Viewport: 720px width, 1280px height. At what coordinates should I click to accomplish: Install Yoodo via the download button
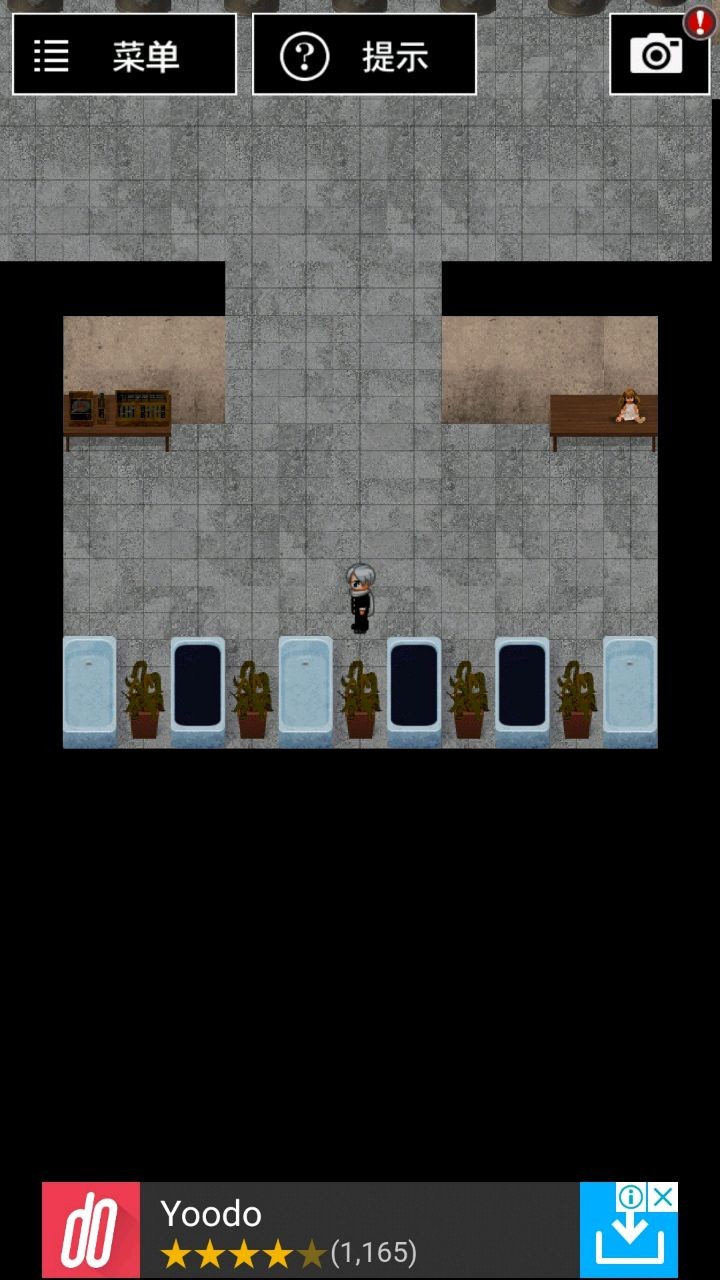pos(628,1243)
